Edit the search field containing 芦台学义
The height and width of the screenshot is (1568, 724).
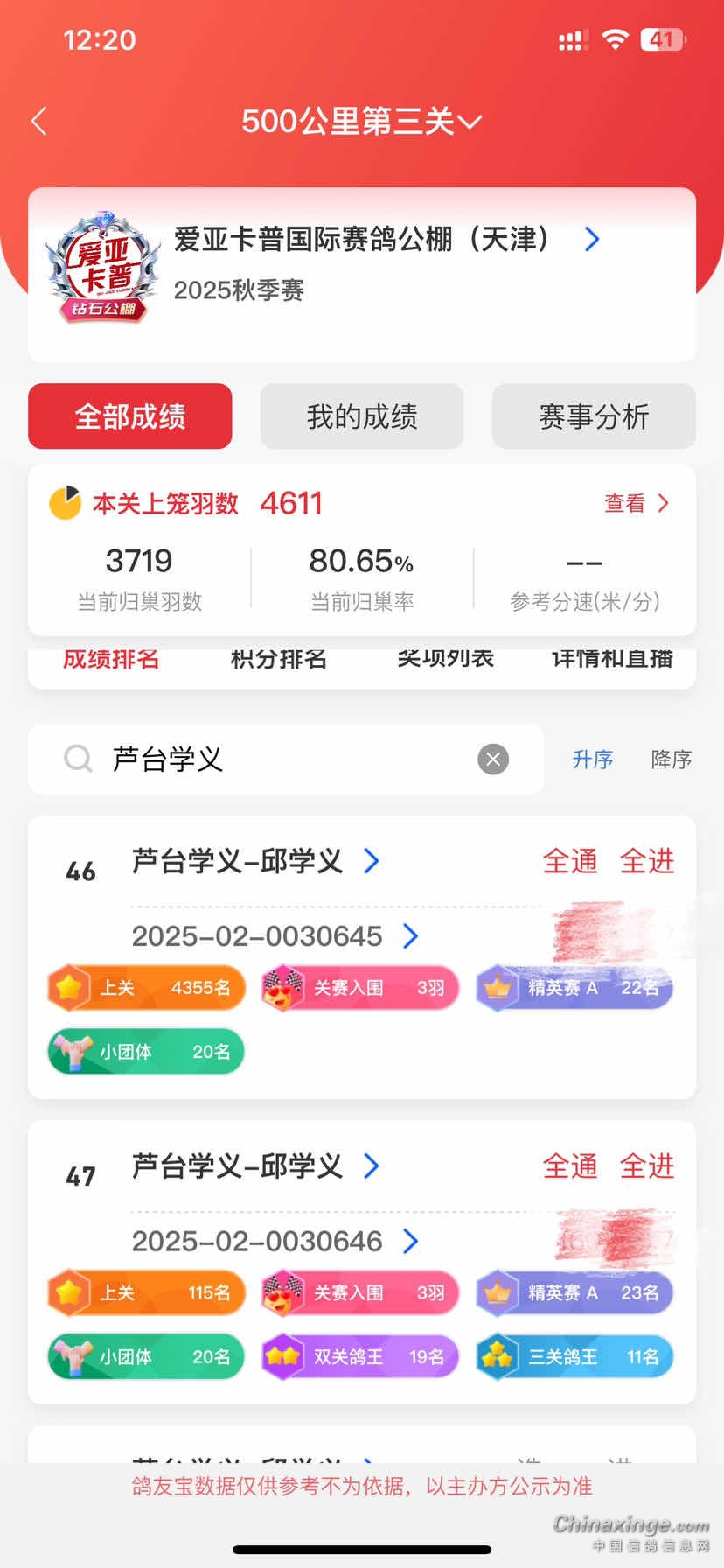coord(289,759)
